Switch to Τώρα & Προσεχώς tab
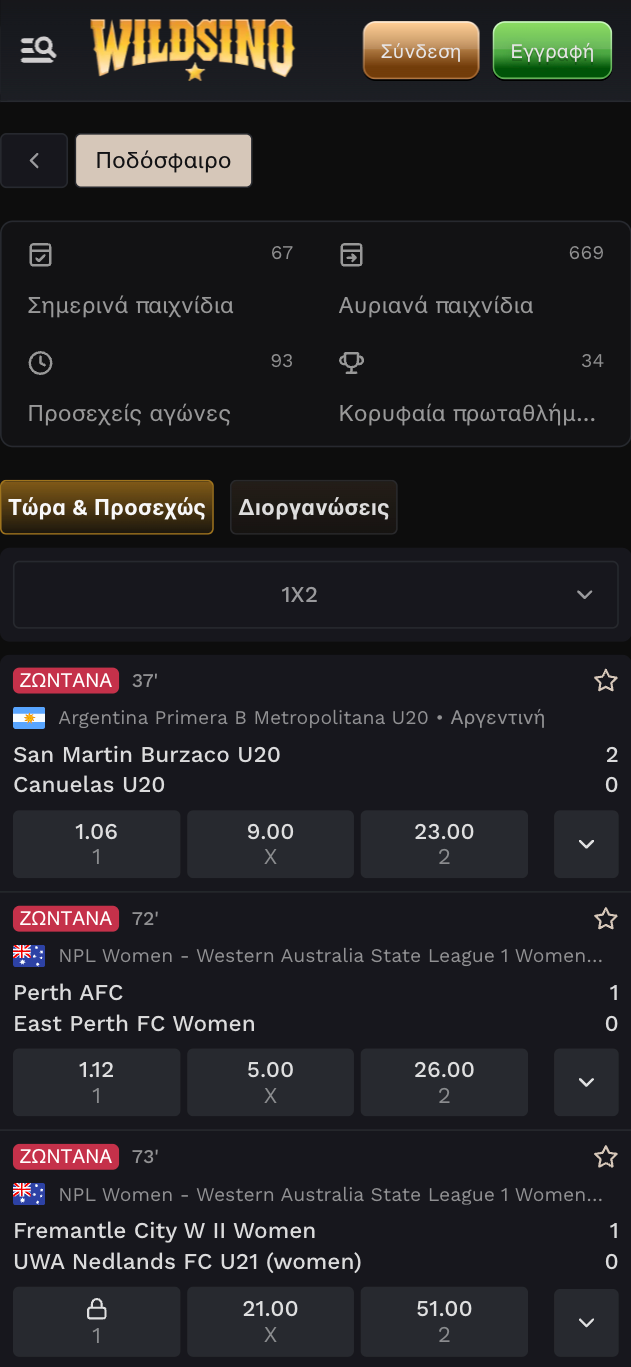 107,507
